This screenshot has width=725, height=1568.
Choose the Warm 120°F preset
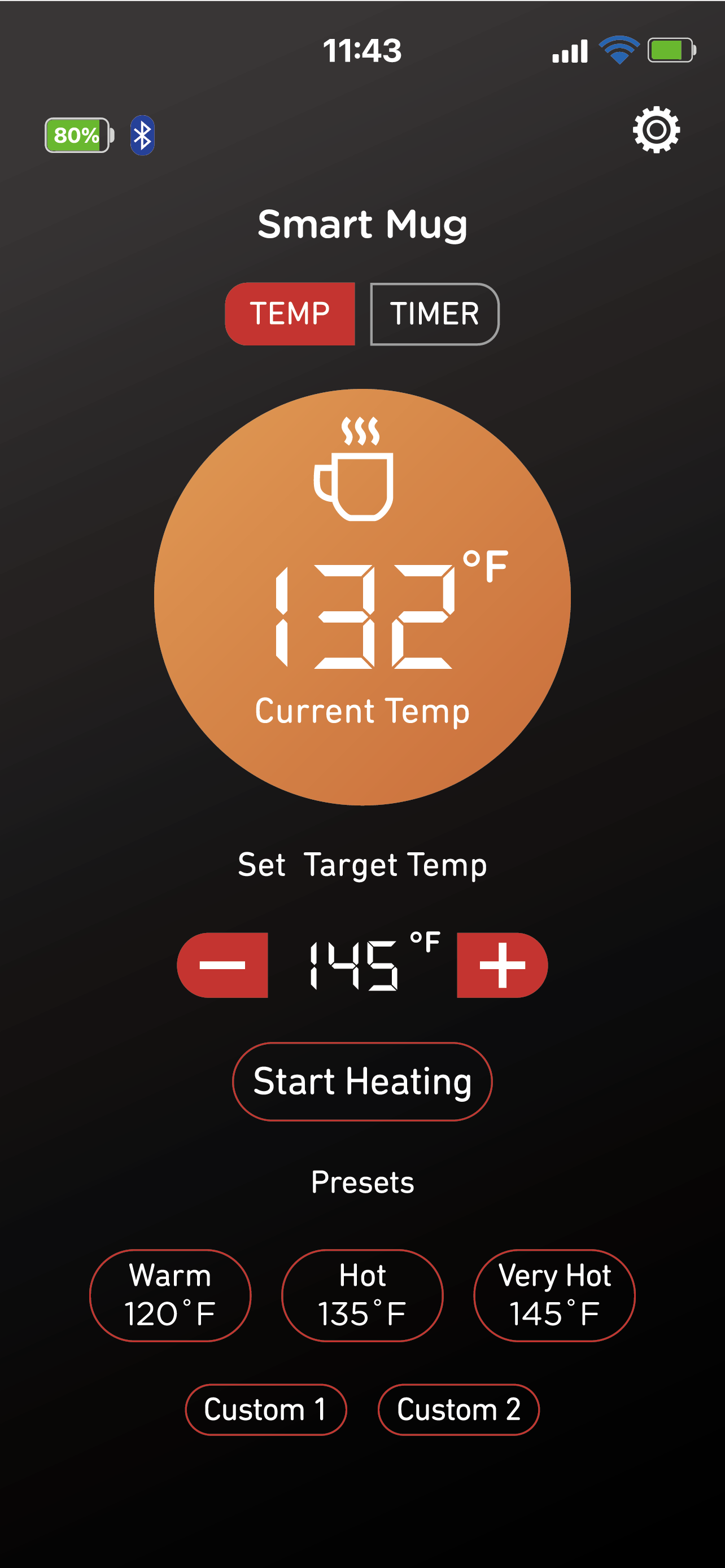point(170,1295)
